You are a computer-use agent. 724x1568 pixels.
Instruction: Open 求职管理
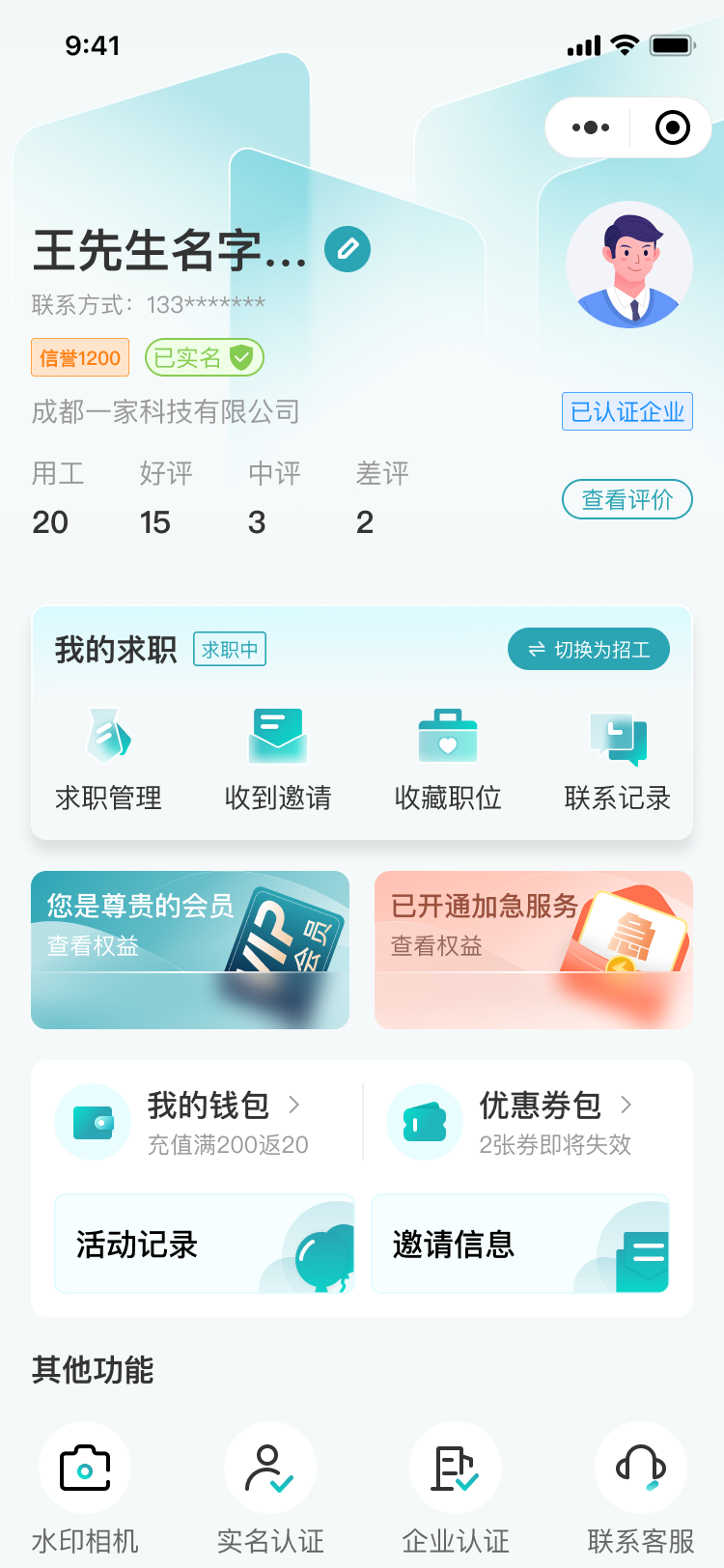pos(108,759)
